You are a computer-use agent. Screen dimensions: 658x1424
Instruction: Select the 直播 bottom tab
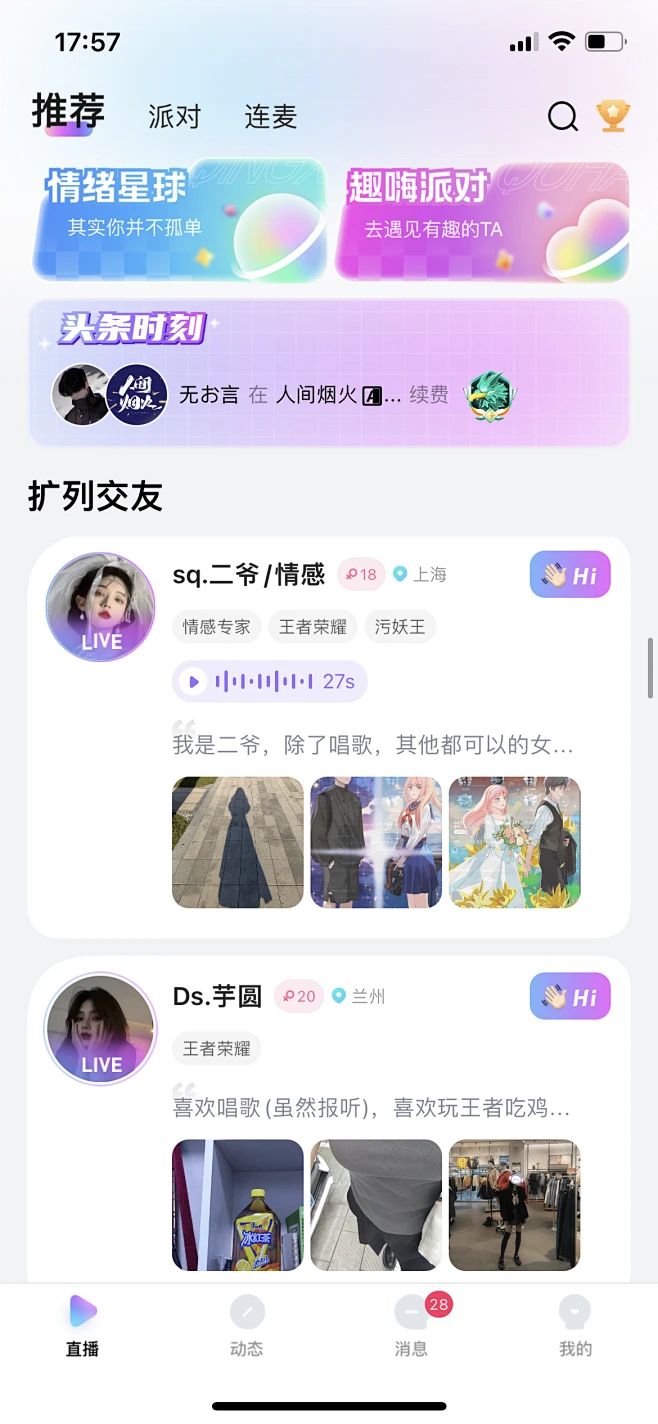[x=83, y=1326]
